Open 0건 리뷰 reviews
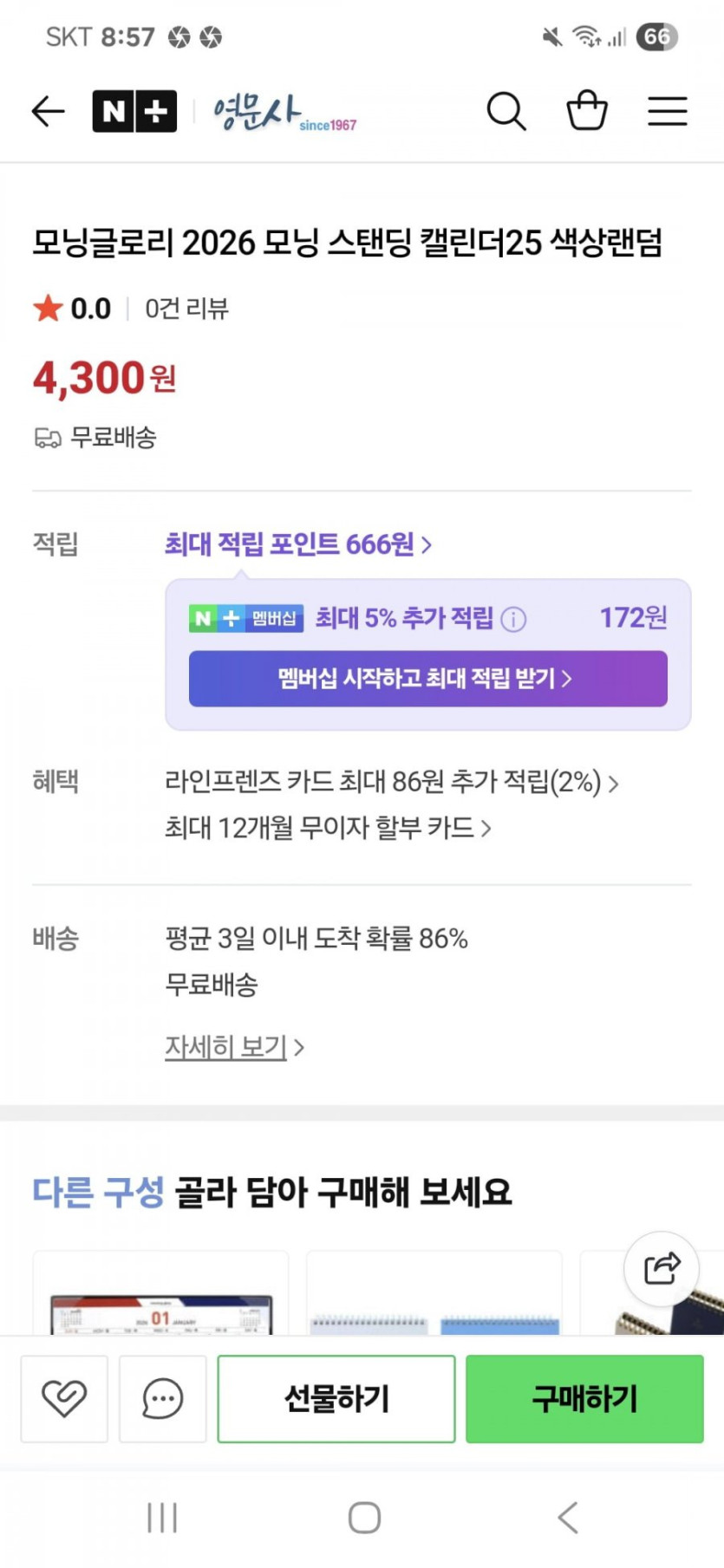This screenshot has width=724, height=1568. tap(186, 309)
